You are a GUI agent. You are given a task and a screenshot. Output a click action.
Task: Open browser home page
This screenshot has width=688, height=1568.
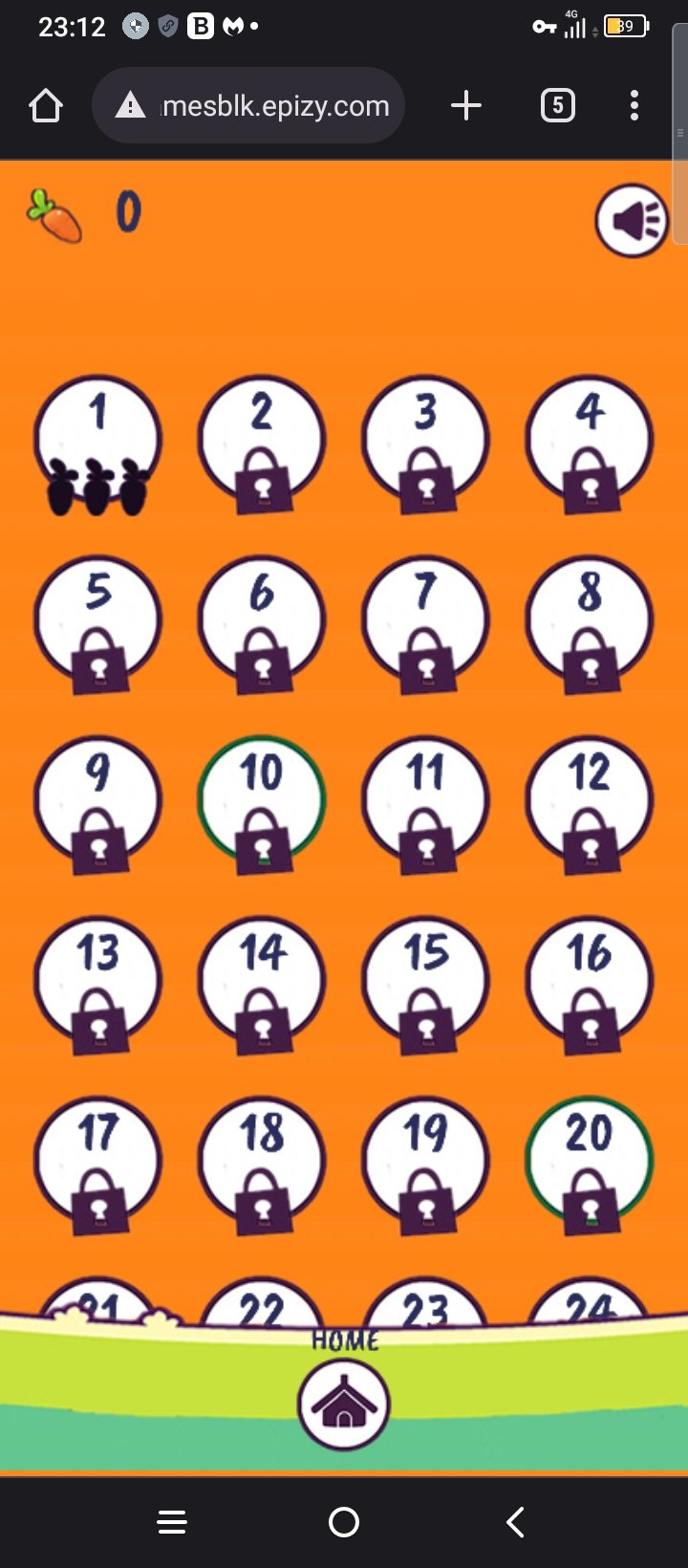46,106
